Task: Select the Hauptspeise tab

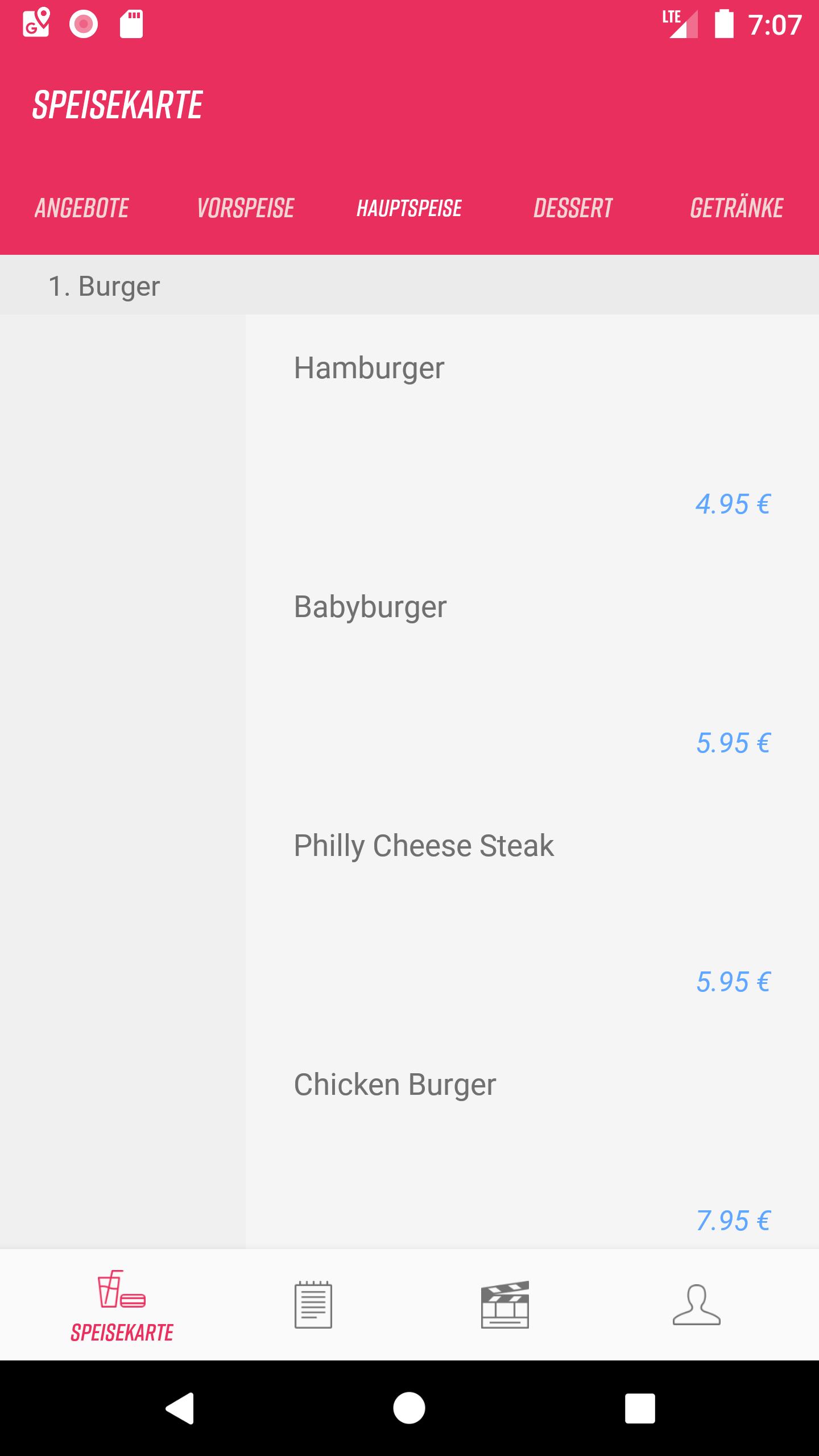Action: 409,208
